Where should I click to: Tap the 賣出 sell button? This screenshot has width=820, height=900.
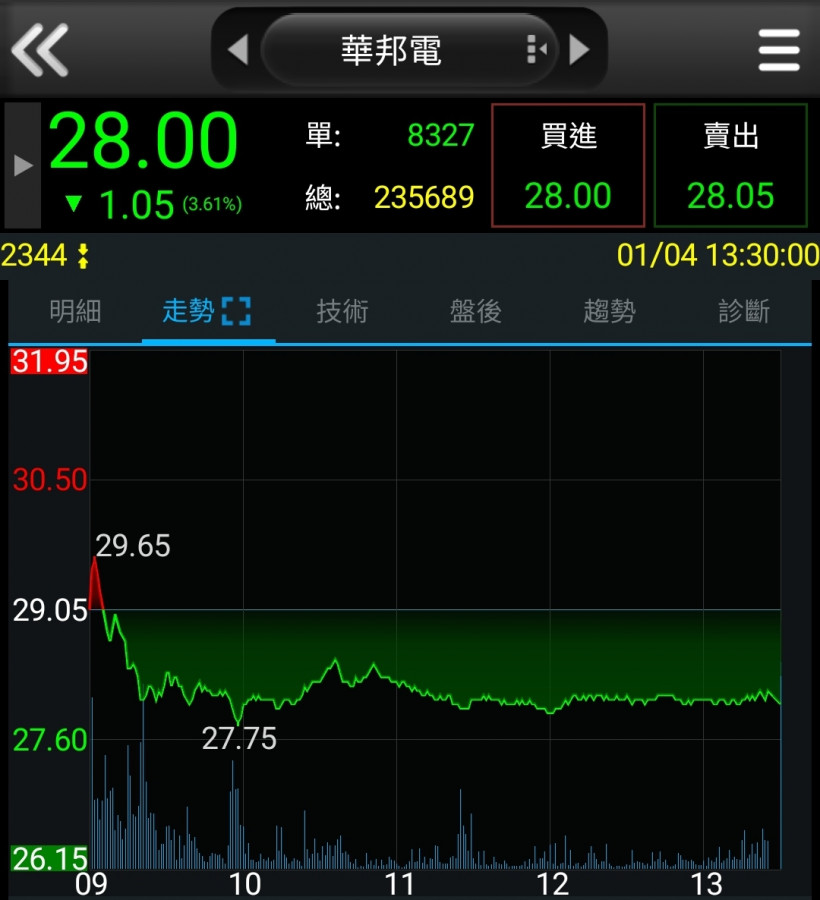pos(731,166)
